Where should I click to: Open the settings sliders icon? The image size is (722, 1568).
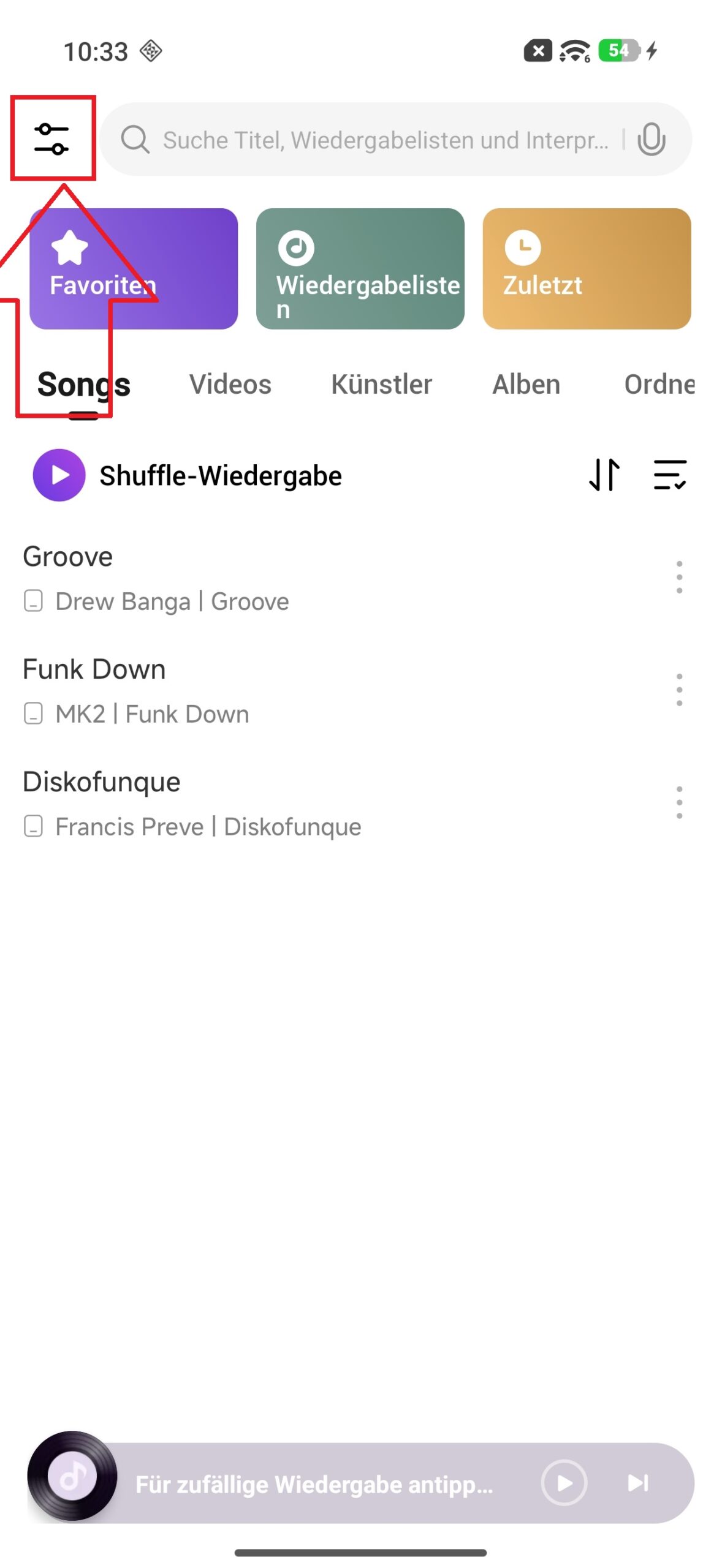point(52,139)
